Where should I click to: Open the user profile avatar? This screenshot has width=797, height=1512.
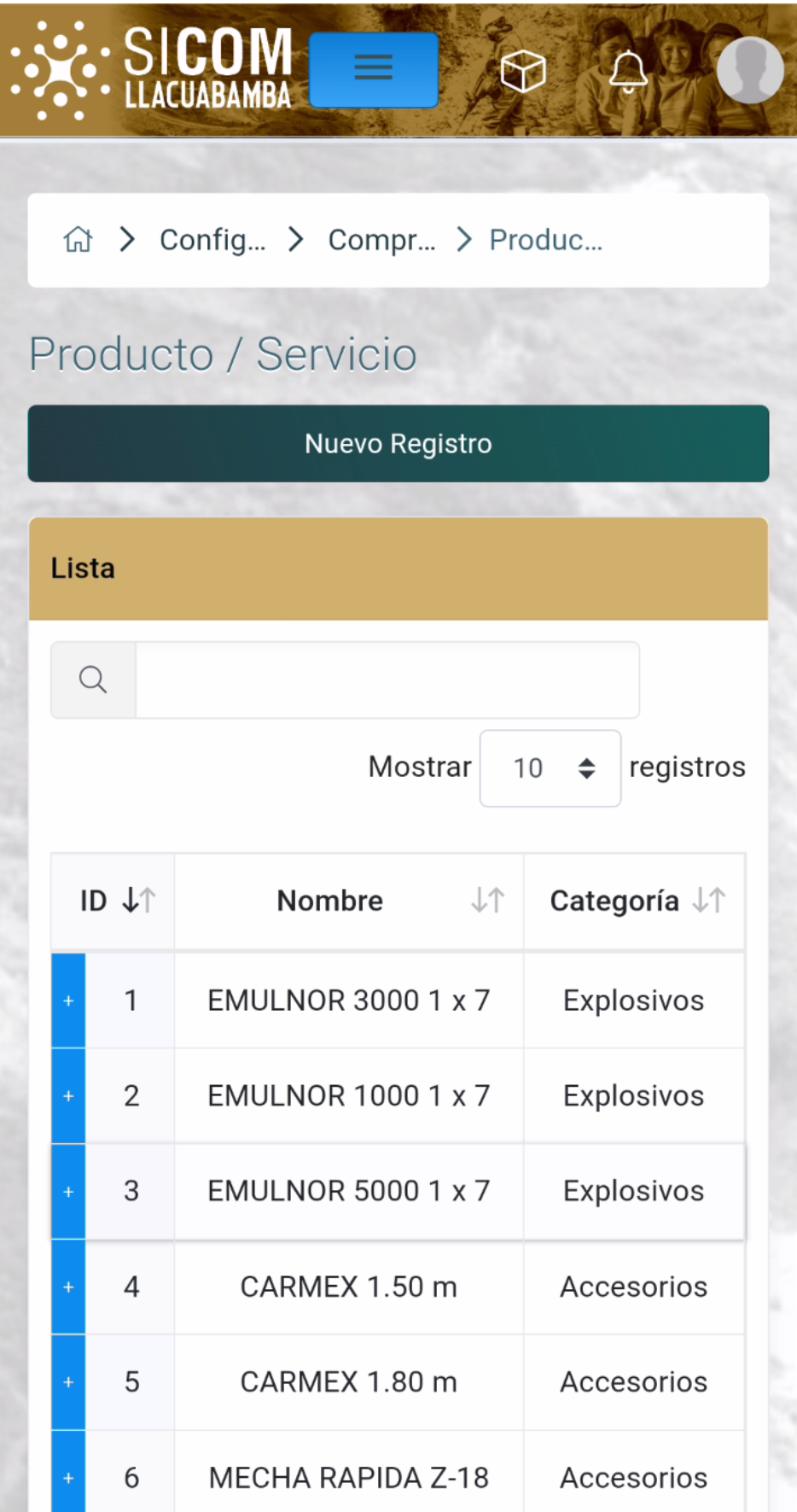click(x=750, y=71)
